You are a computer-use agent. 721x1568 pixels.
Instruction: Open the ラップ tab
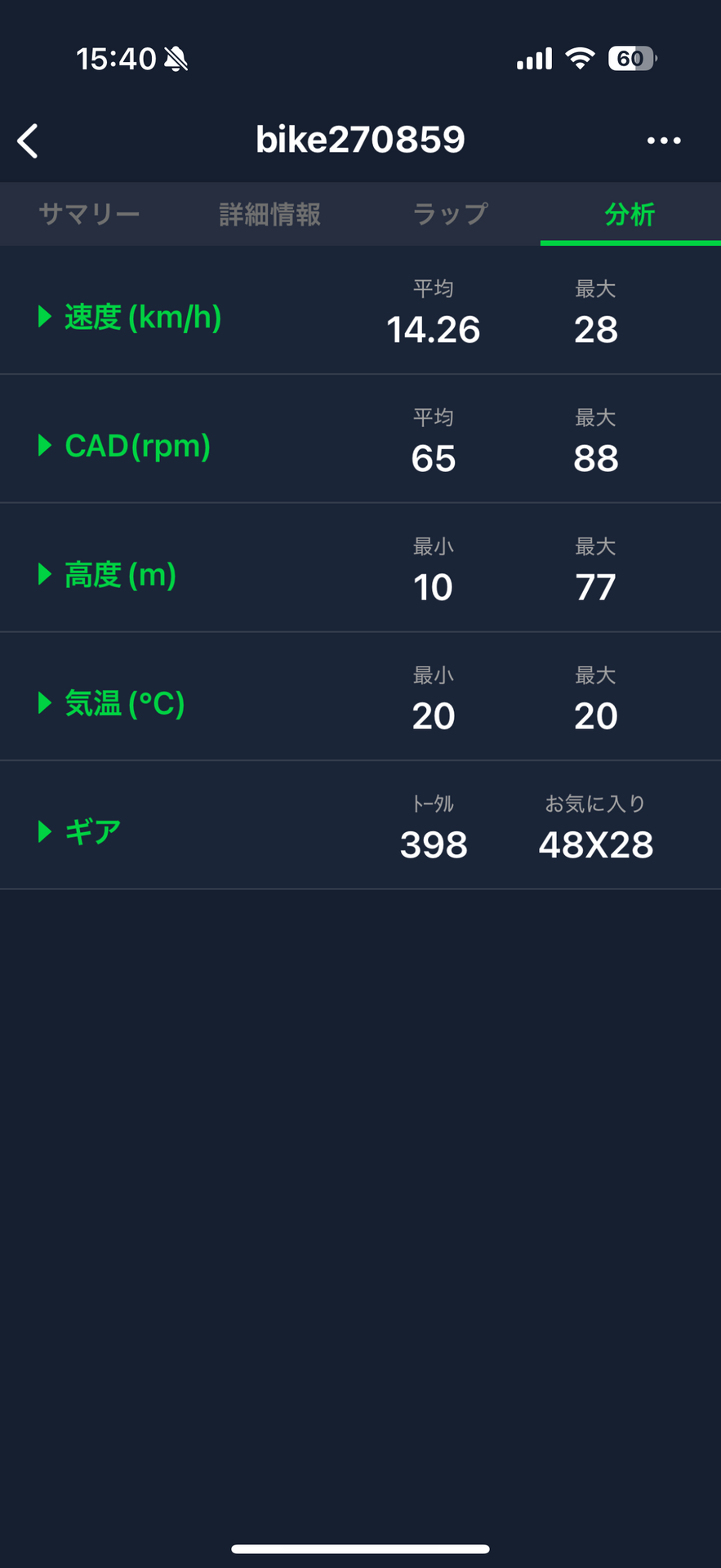(x=450, y=214)
